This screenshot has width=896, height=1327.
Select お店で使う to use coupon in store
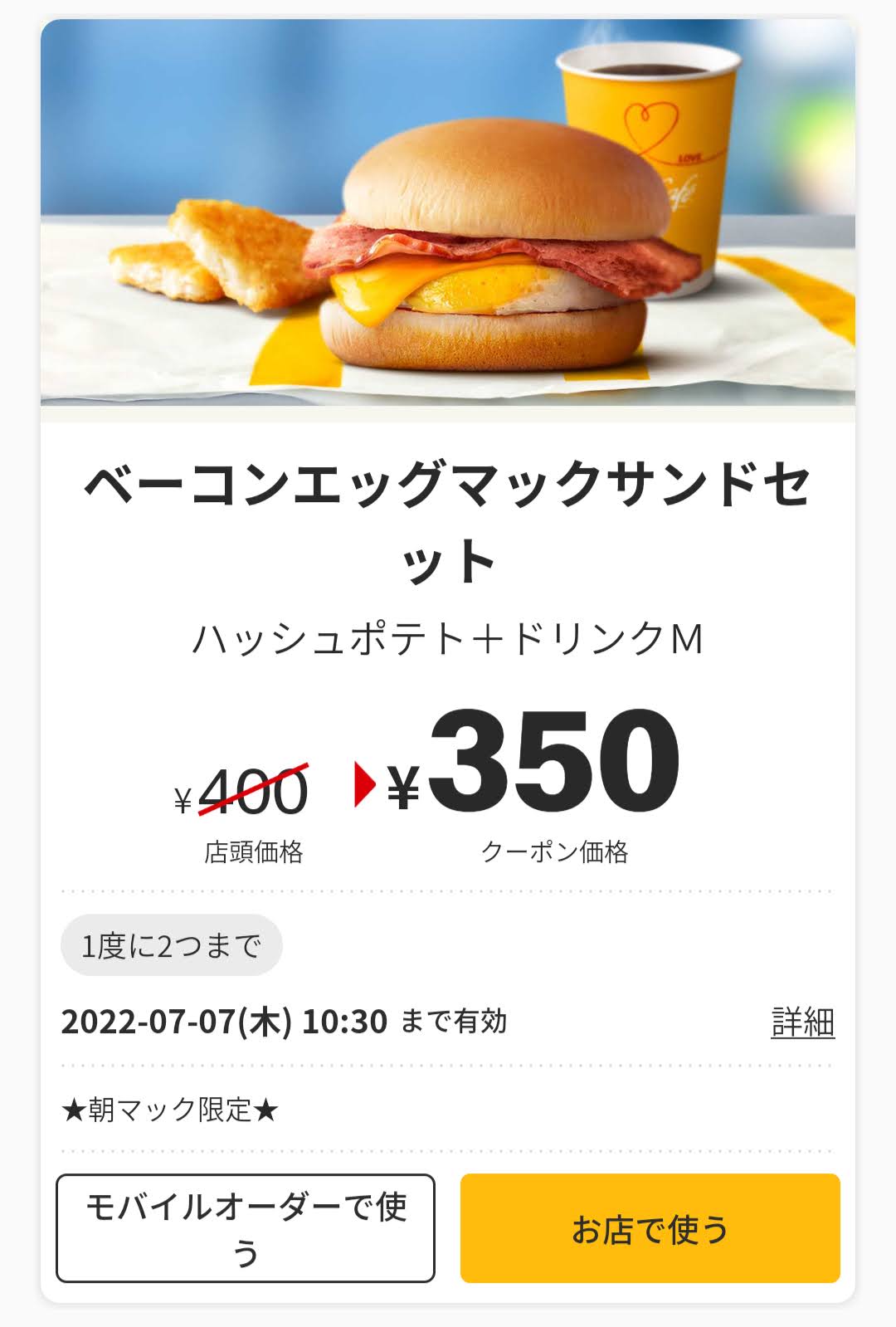pyautogui.click(x=650, y=1227)
